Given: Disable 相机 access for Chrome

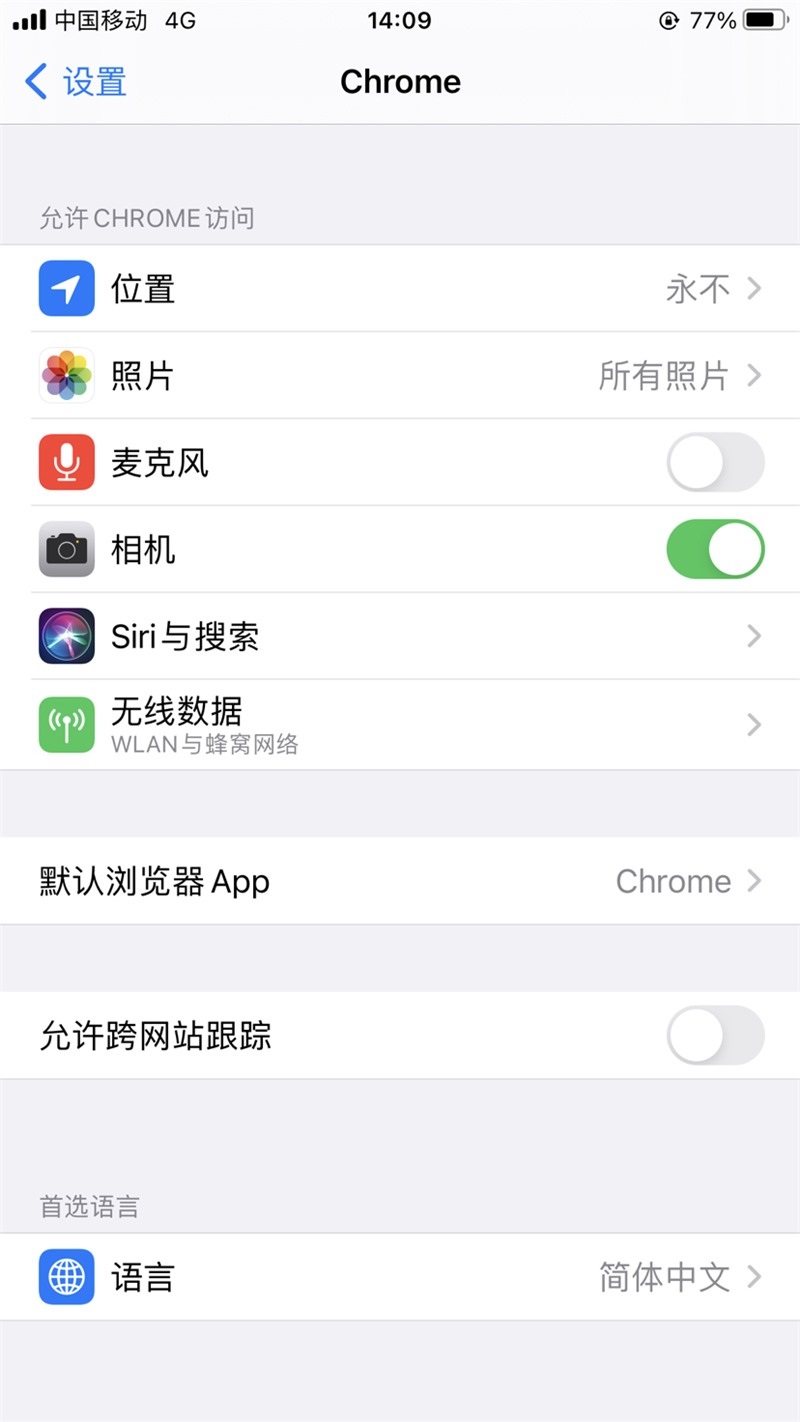Looking at the screenshot, I should [715, 550].
